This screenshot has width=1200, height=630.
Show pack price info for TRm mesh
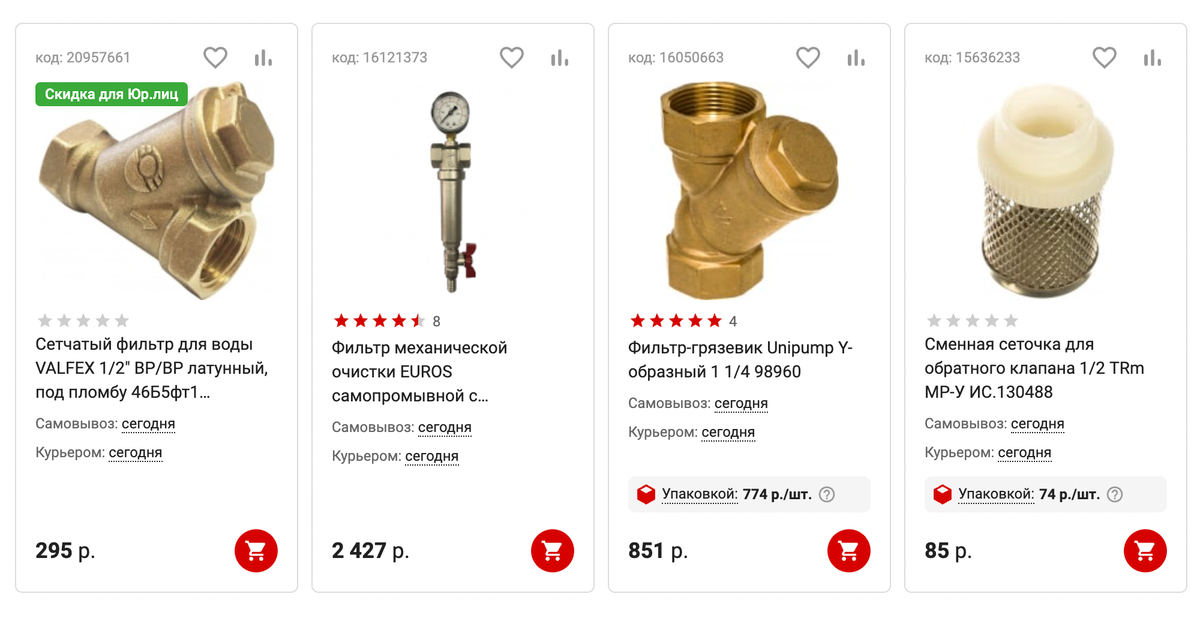[x=1115, y=494]
